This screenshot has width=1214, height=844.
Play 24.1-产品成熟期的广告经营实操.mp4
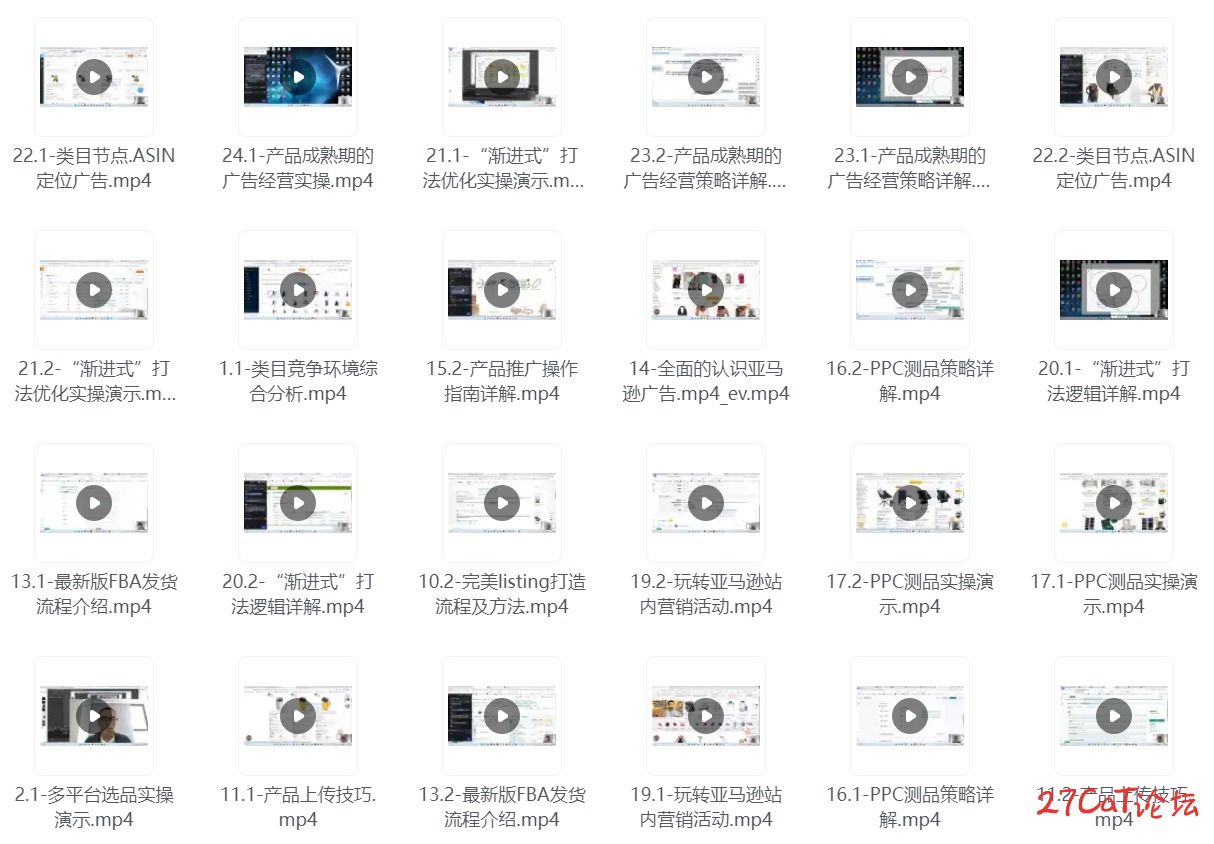298,77
